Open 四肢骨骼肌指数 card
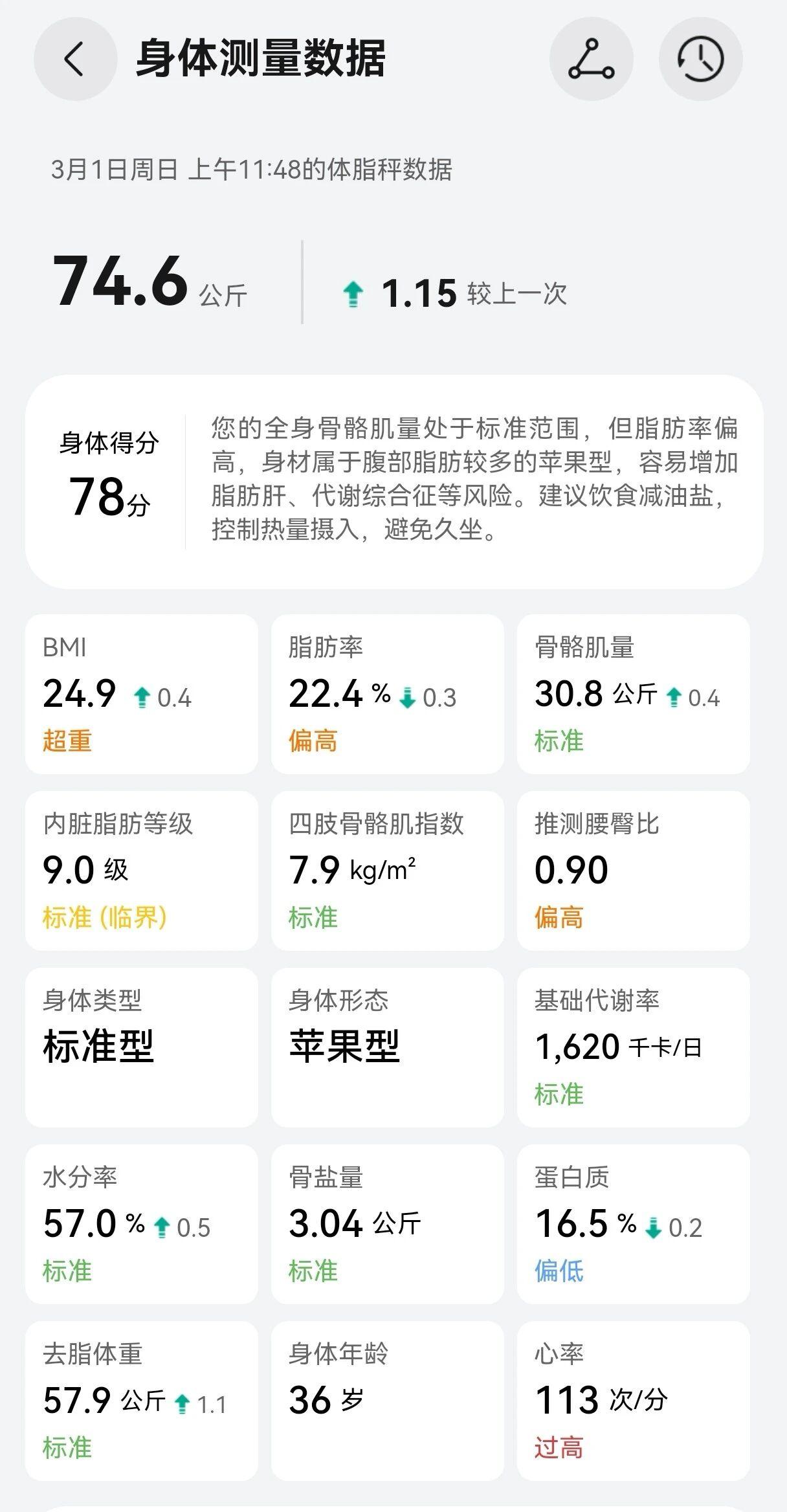Screen dimensions: 787x1512 point(387,870)
